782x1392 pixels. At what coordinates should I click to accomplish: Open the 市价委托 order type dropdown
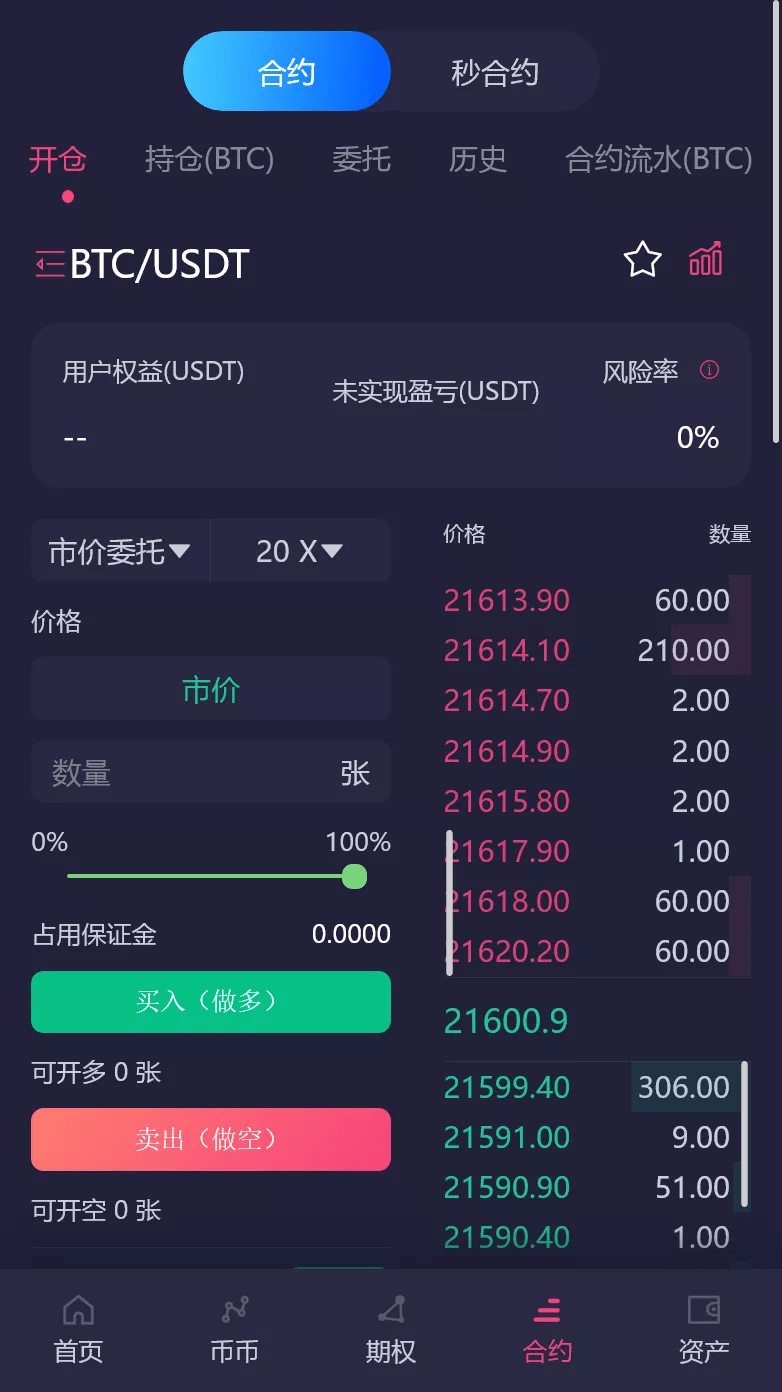coord(120,550)
